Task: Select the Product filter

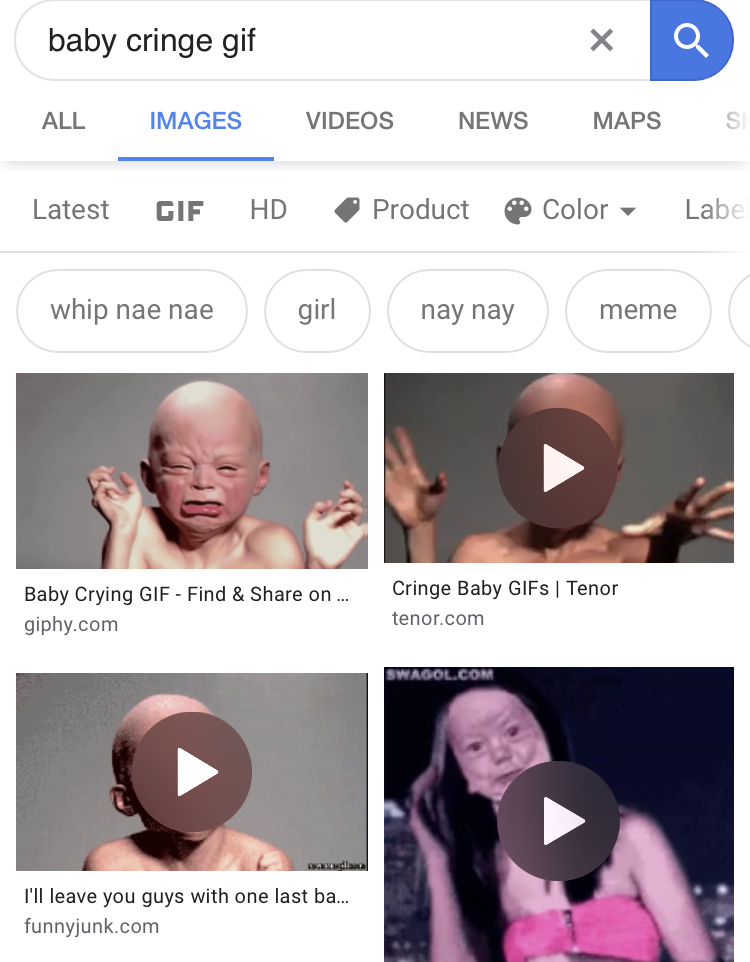Action: (x=402, y=210)
